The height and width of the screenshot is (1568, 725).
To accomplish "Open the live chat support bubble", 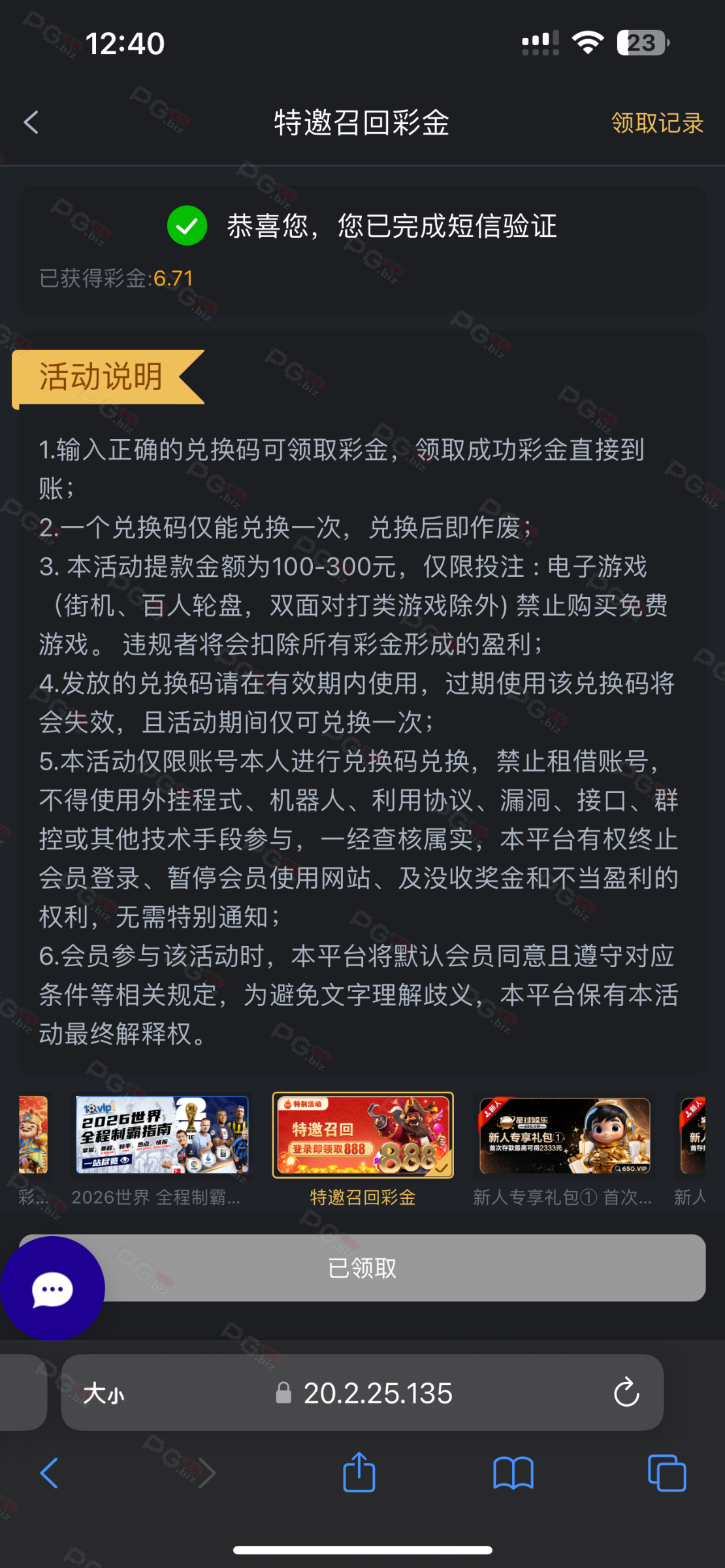I will [52, 1289].
